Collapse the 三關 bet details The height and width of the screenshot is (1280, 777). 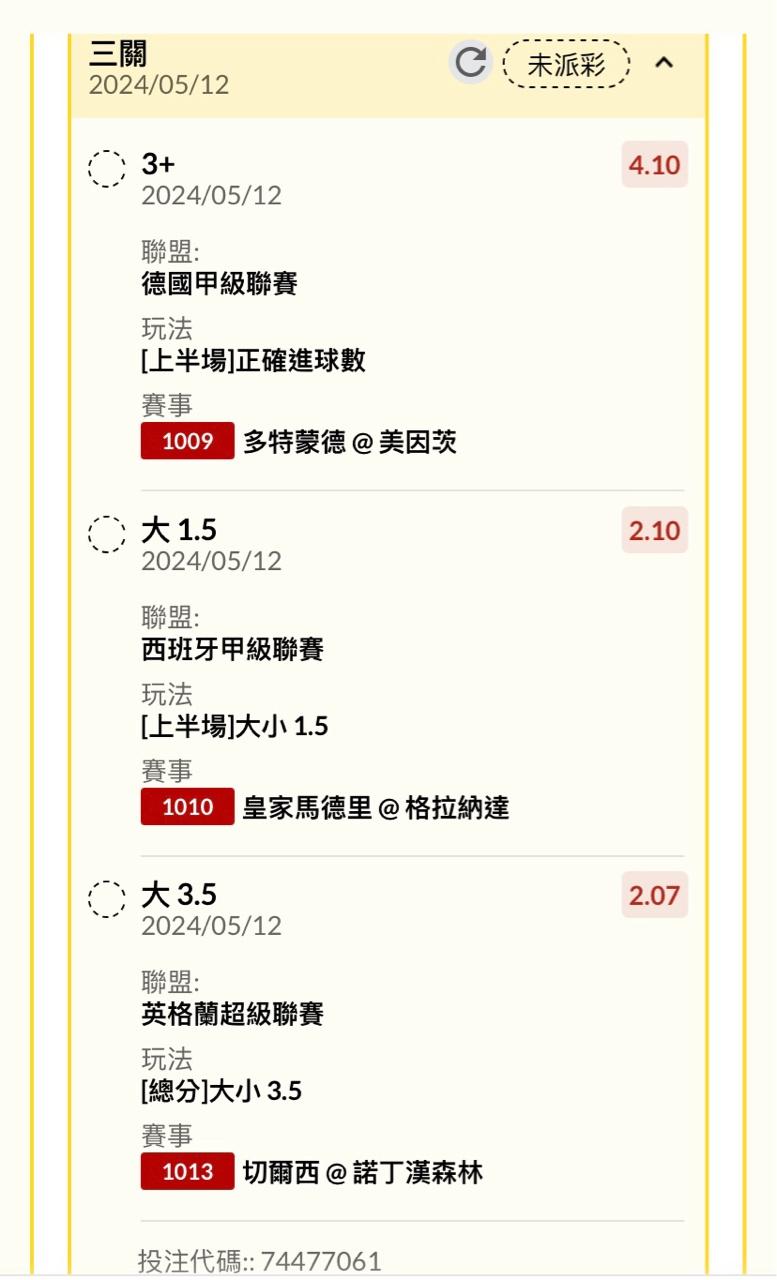[664, 63]
